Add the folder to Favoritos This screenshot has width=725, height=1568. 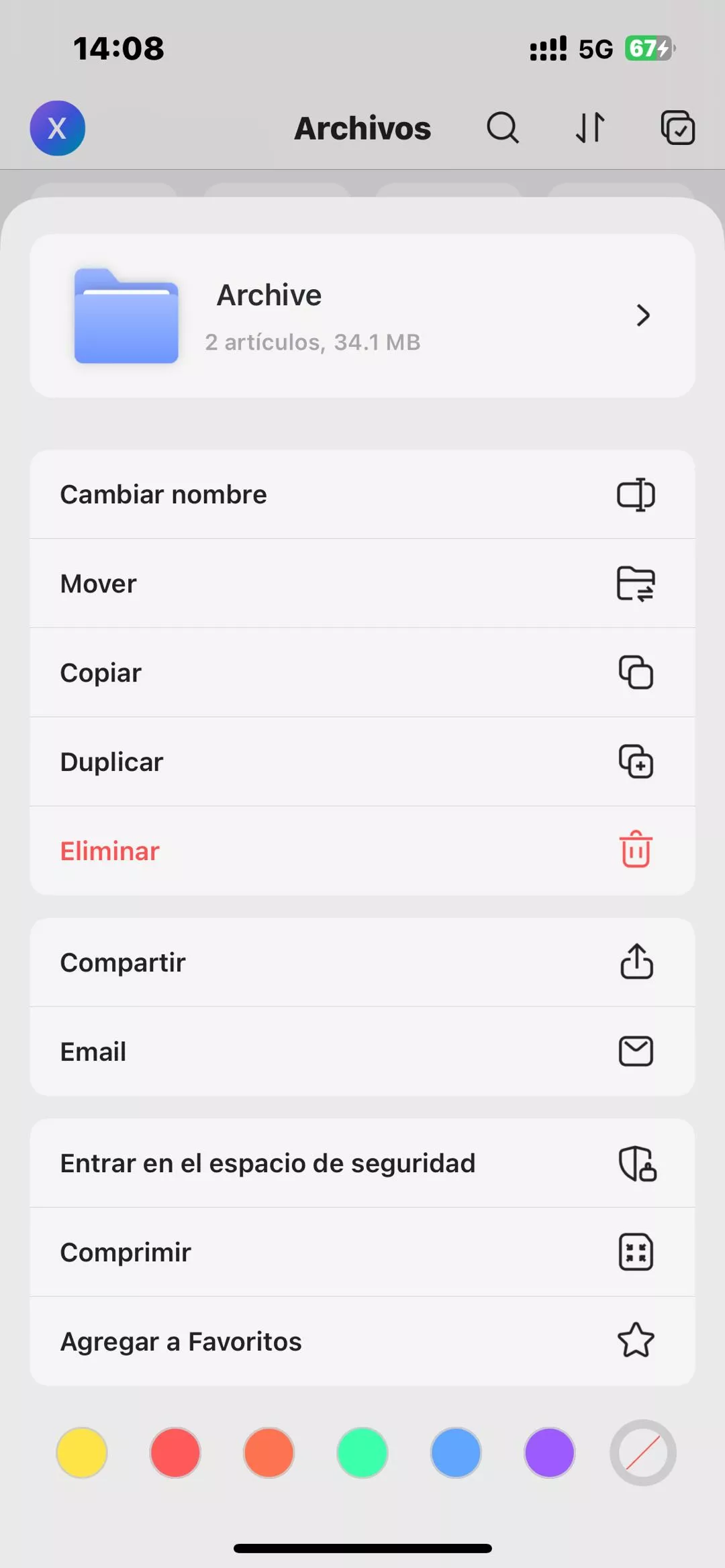(x=362, y=1341)
